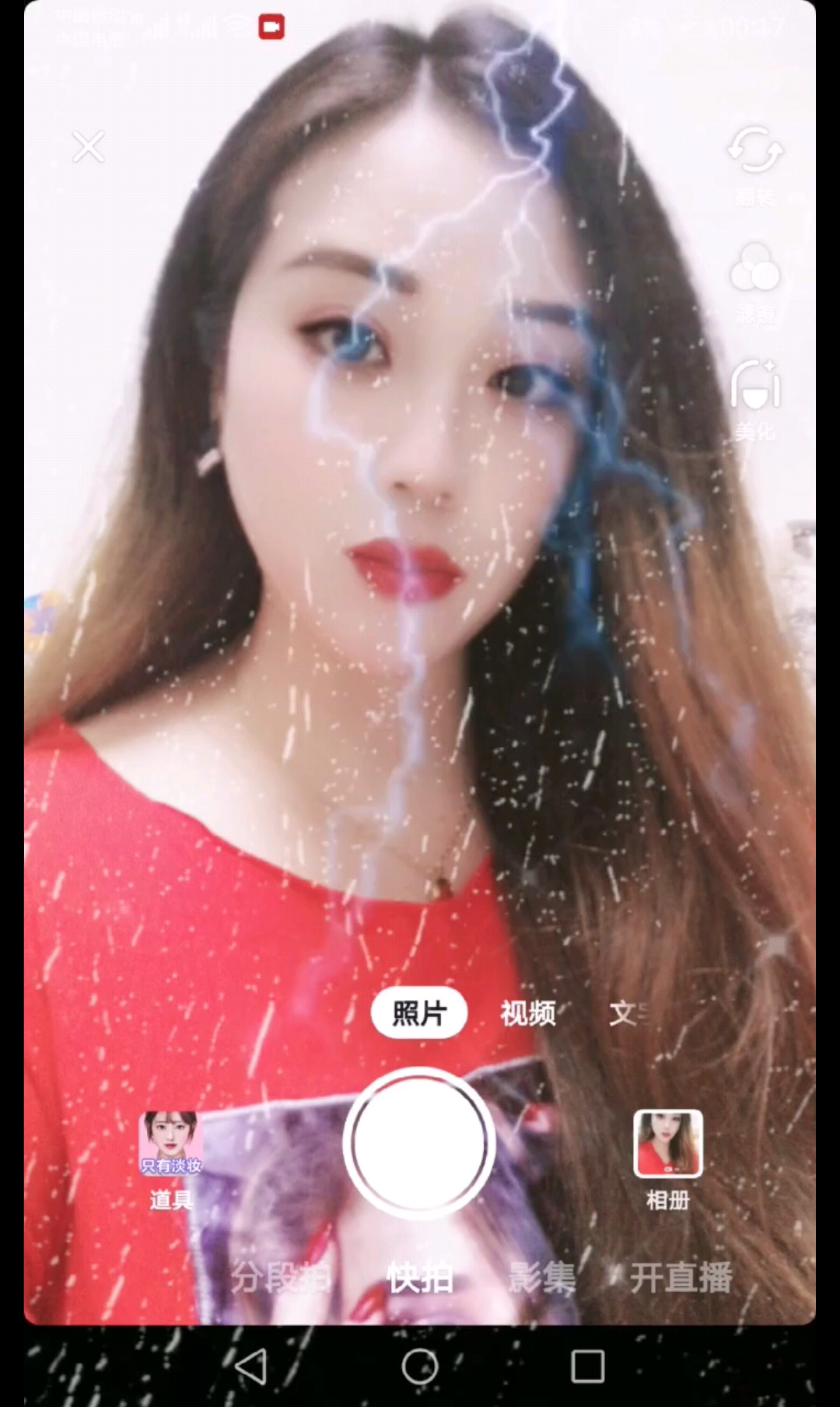
Task: Switch to 分段拍 segmented shooting
Action: coord(282,1278)
